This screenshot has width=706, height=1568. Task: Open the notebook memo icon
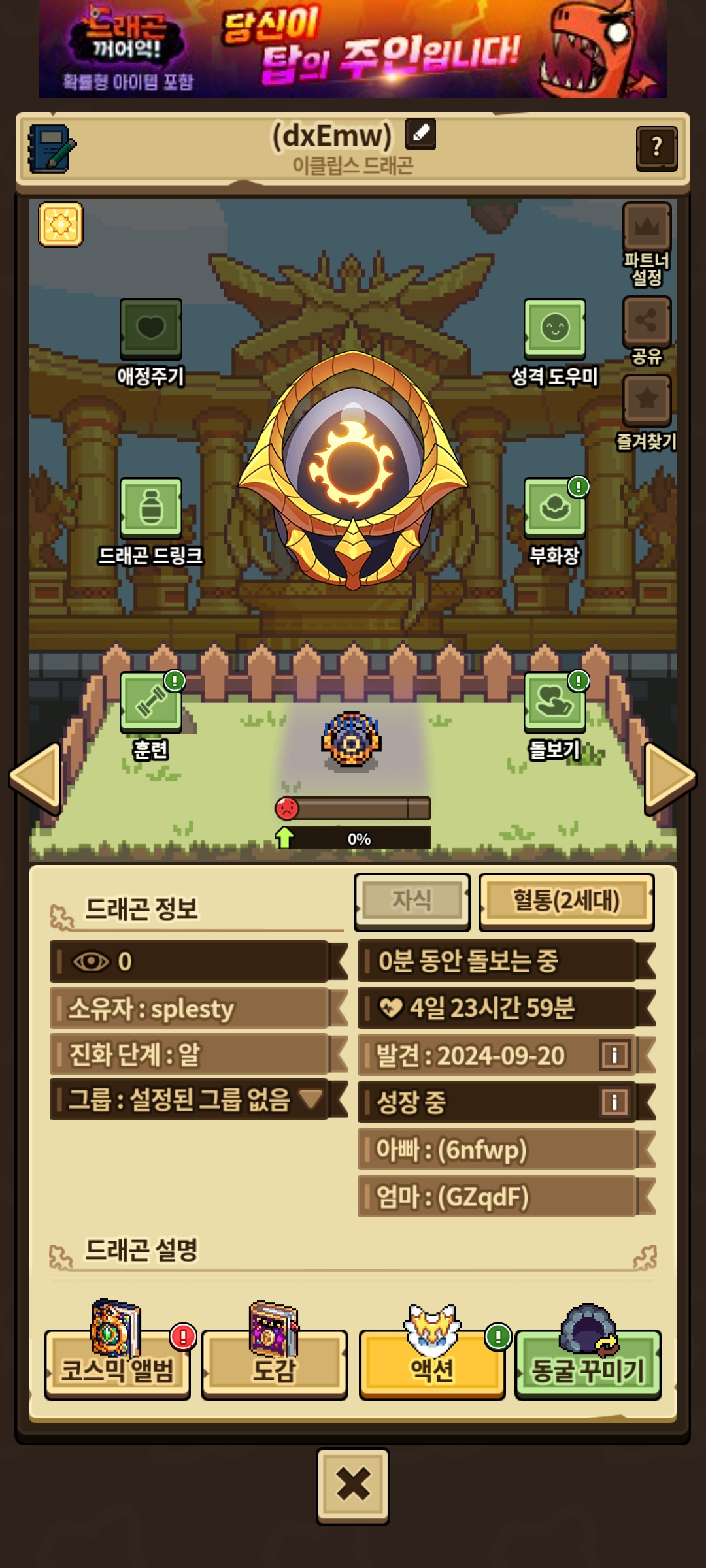tap(52, 148)
